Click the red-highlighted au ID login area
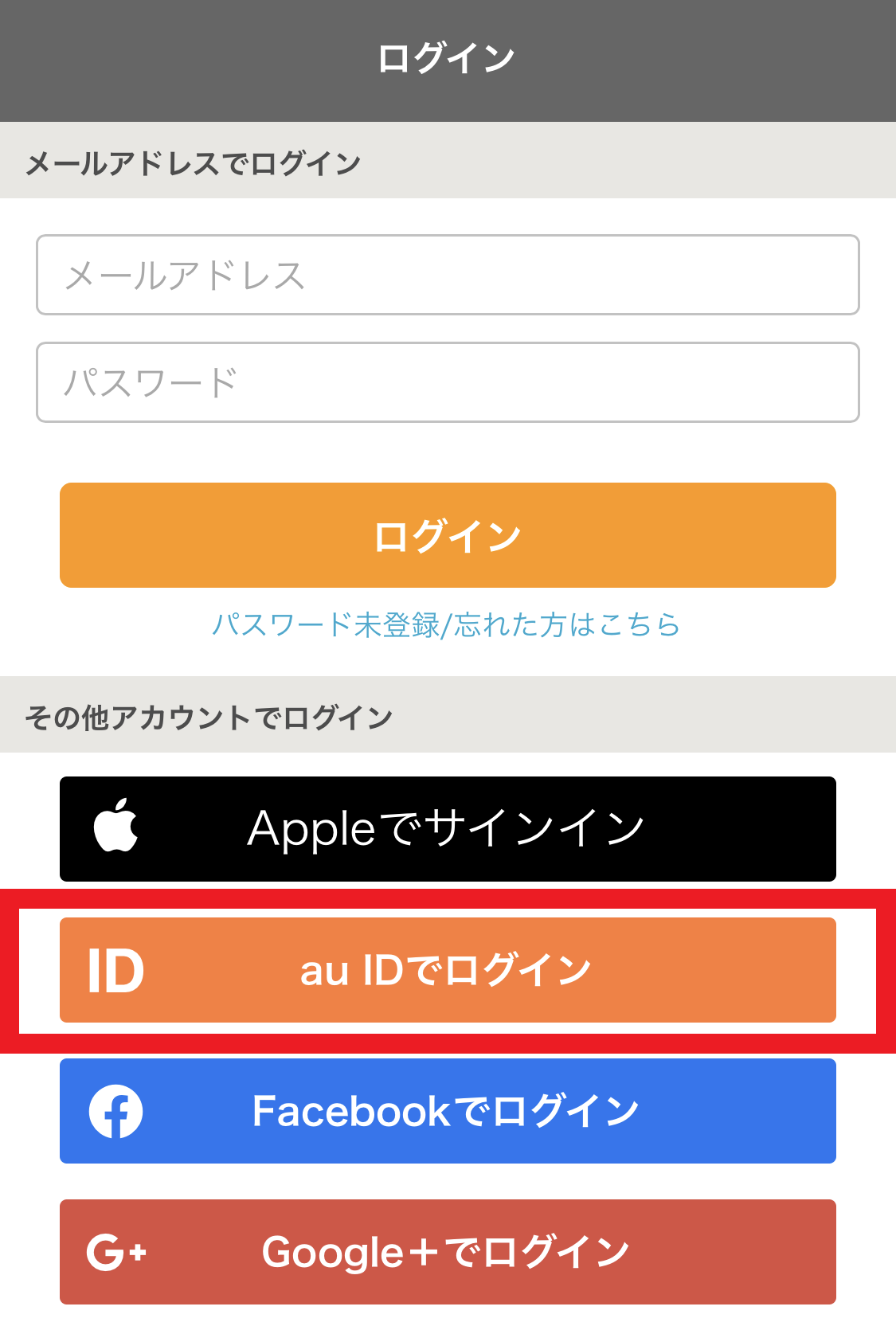 pos(448,969)
